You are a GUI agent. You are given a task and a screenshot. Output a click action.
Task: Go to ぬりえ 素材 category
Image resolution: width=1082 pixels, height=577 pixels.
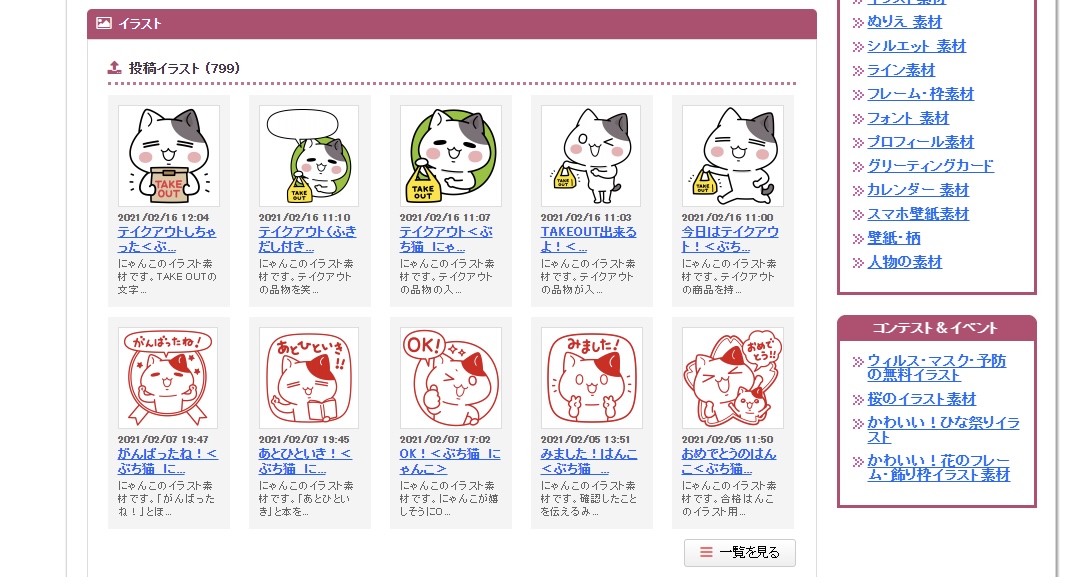pyautogui.click(x=904, y=22)
